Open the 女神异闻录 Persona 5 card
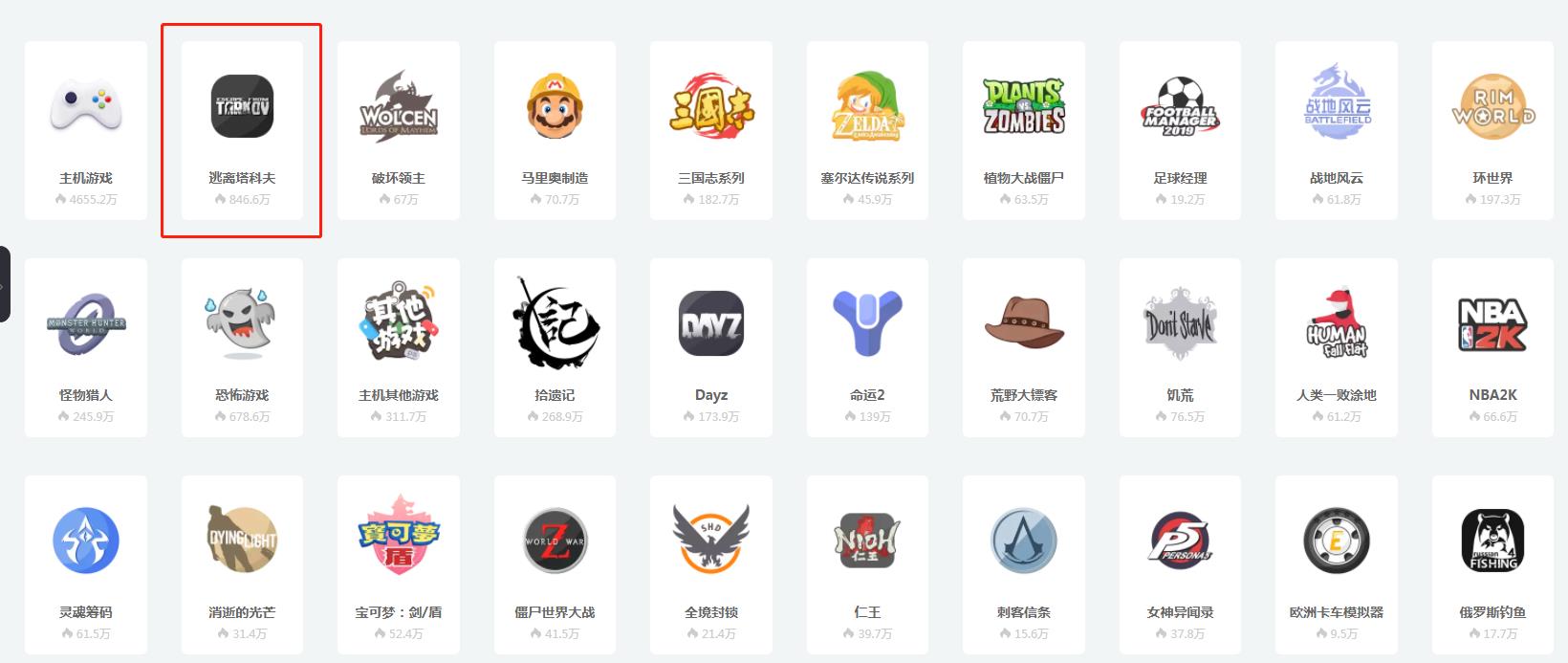 click(x=1180, y=564)
